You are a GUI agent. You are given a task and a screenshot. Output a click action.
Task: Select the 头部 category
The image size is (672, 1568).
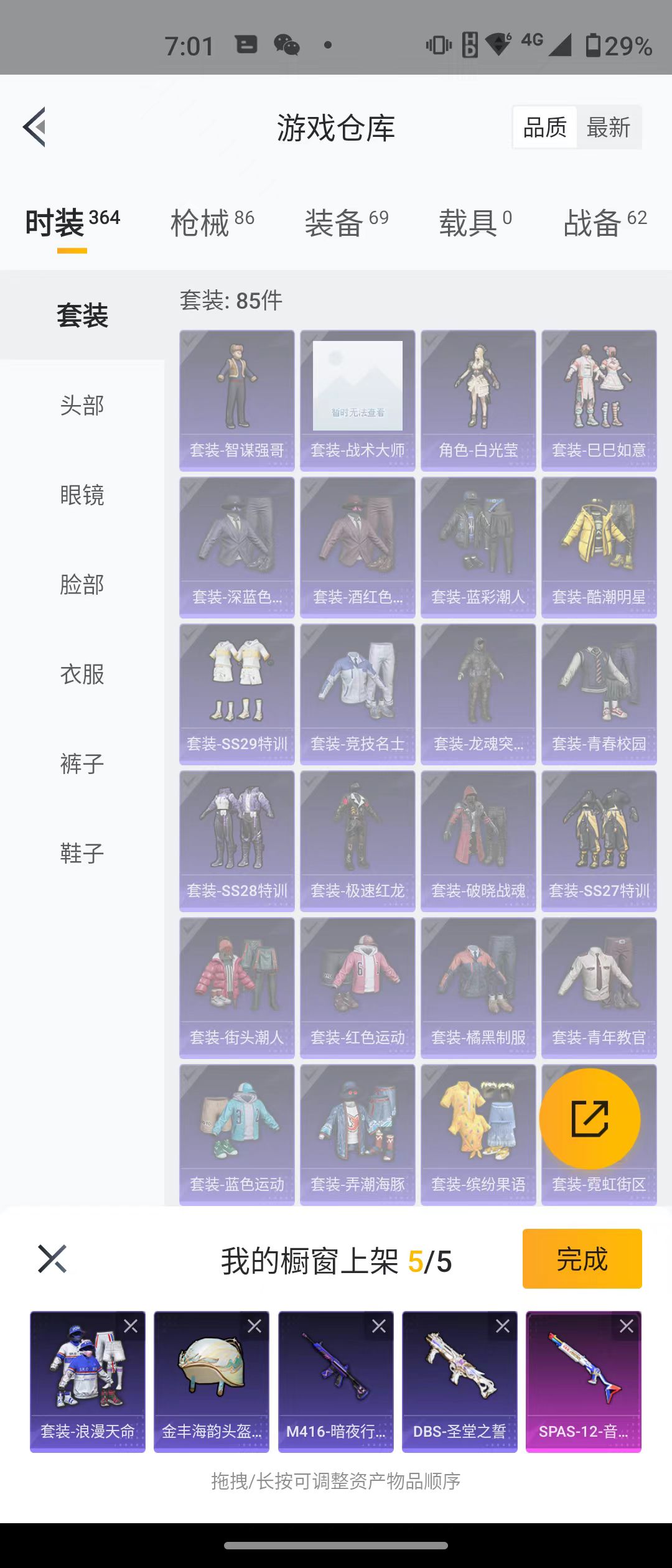[82, 406]
